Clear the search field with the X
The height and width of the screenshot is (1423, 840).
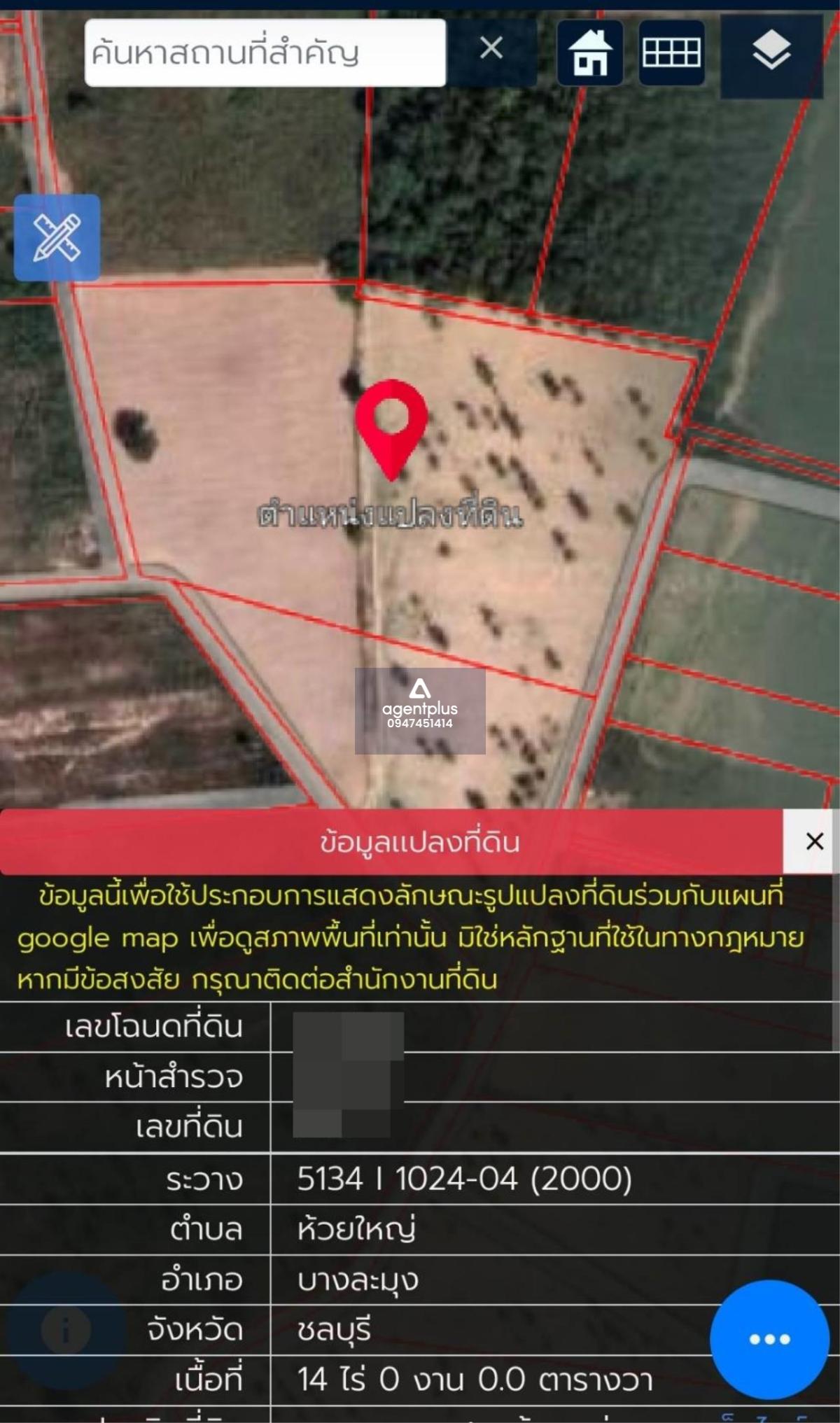(x=491, y=49)
